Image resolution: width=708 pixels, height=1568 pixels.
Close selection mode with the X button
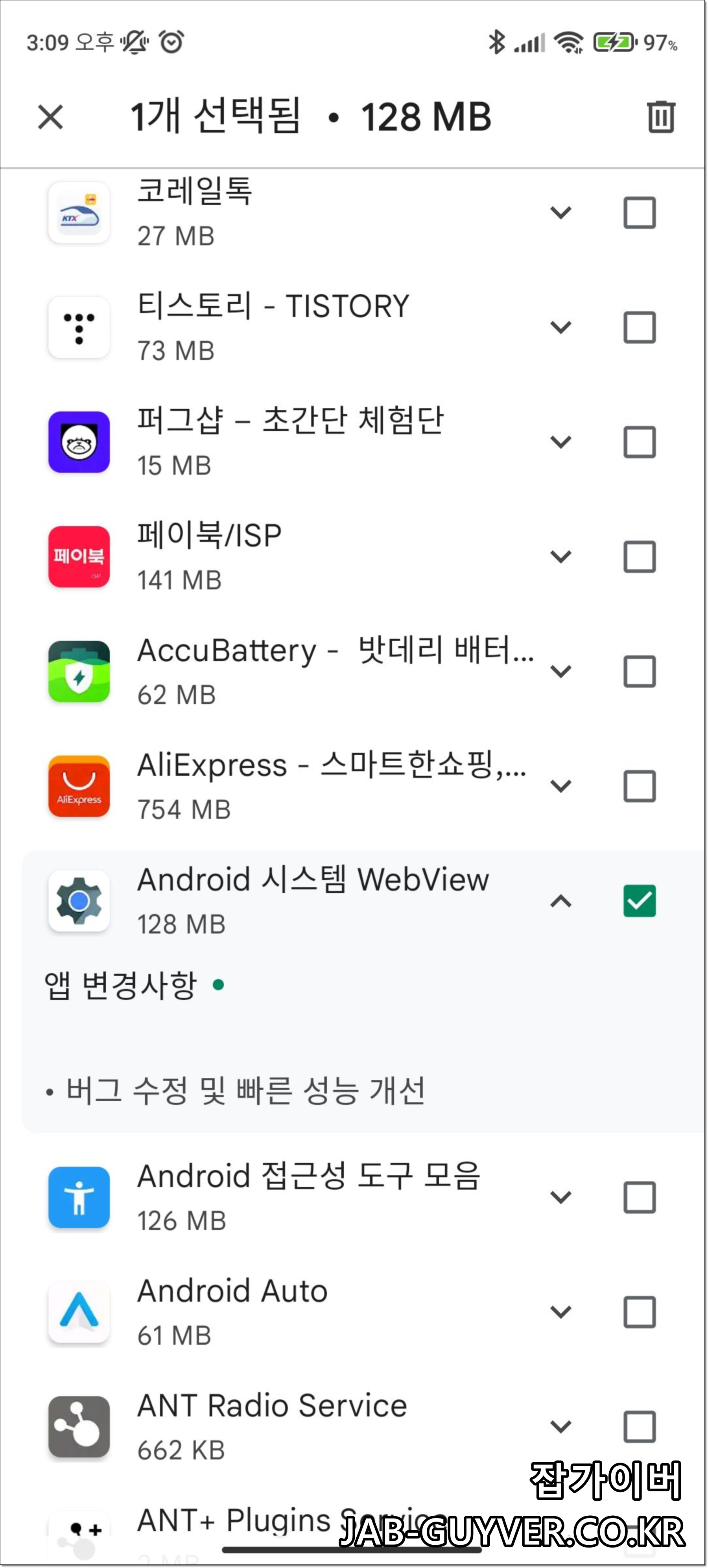point(50,118)
